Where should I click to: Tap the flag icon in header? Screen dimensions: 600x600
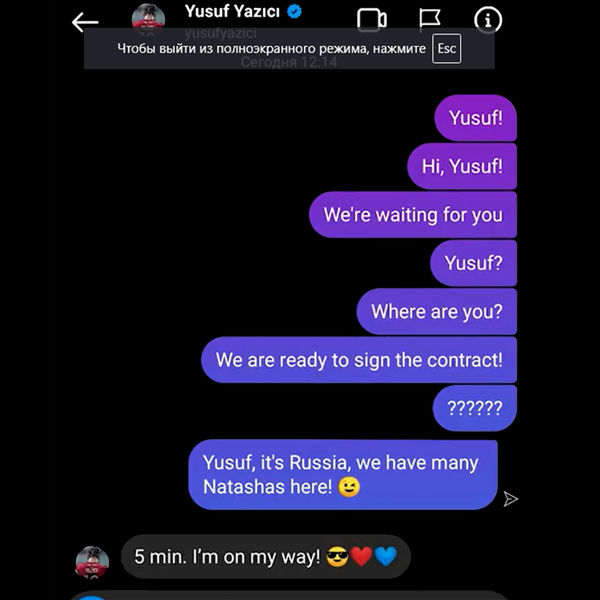click(x=430, y=19)
